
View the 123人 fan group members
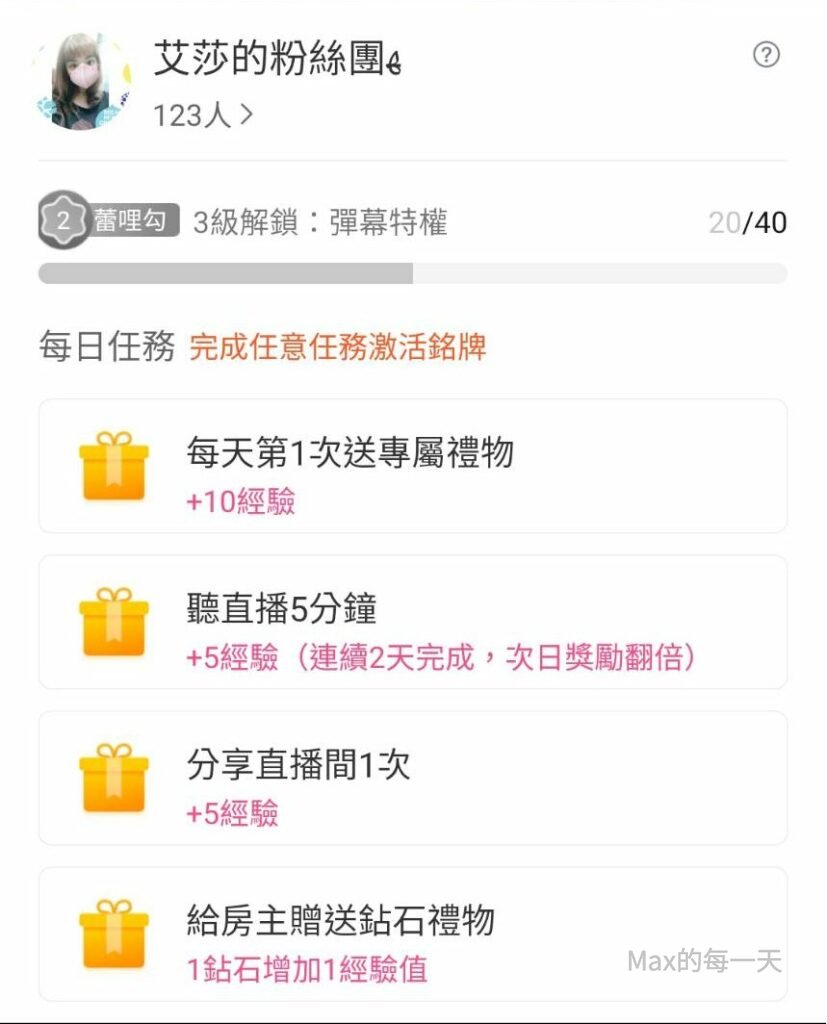pos(202,115)
